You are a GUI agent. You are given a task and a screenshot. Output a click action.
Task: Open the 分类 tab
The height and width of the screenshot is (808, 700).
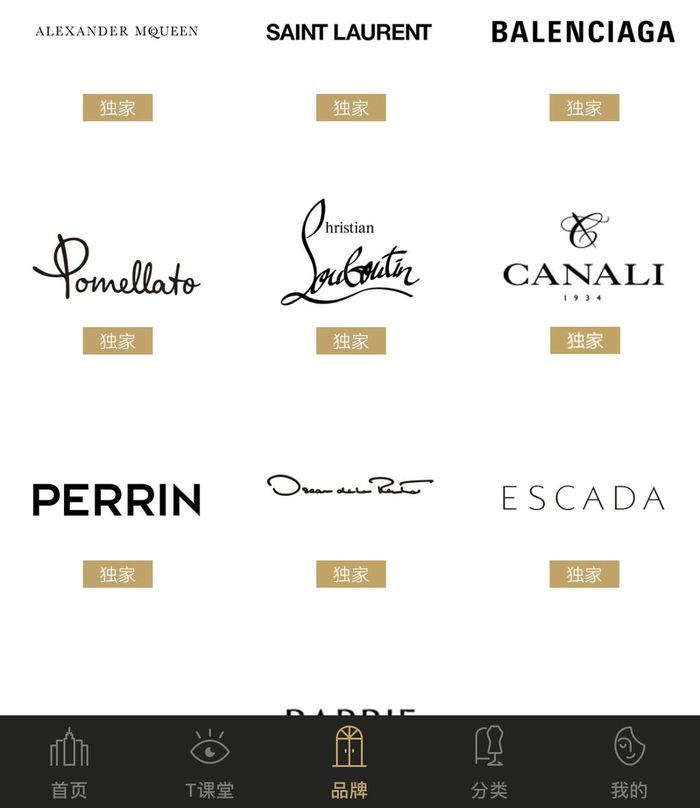[x=489, y=763]
